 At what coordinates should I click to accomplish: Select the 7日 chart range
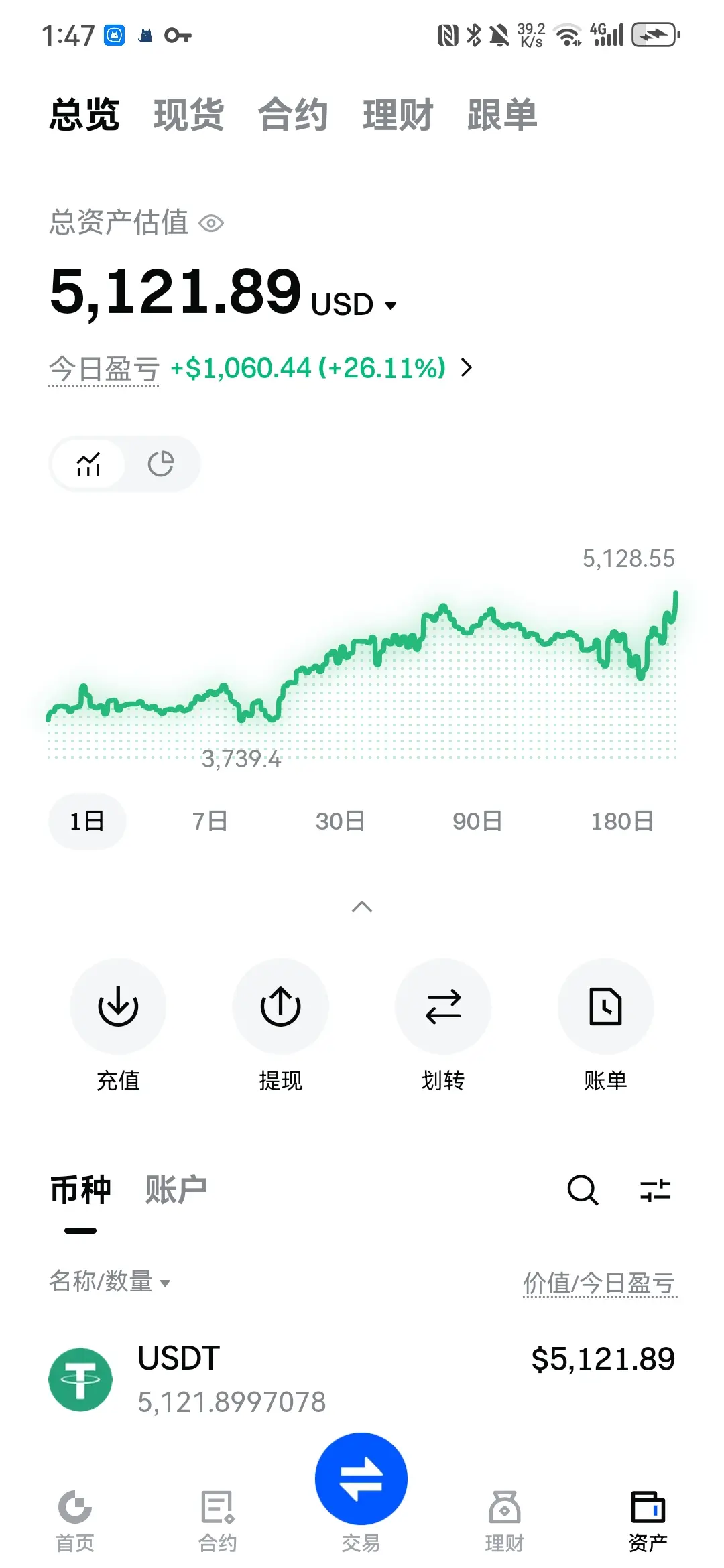(x=210, y=821)
